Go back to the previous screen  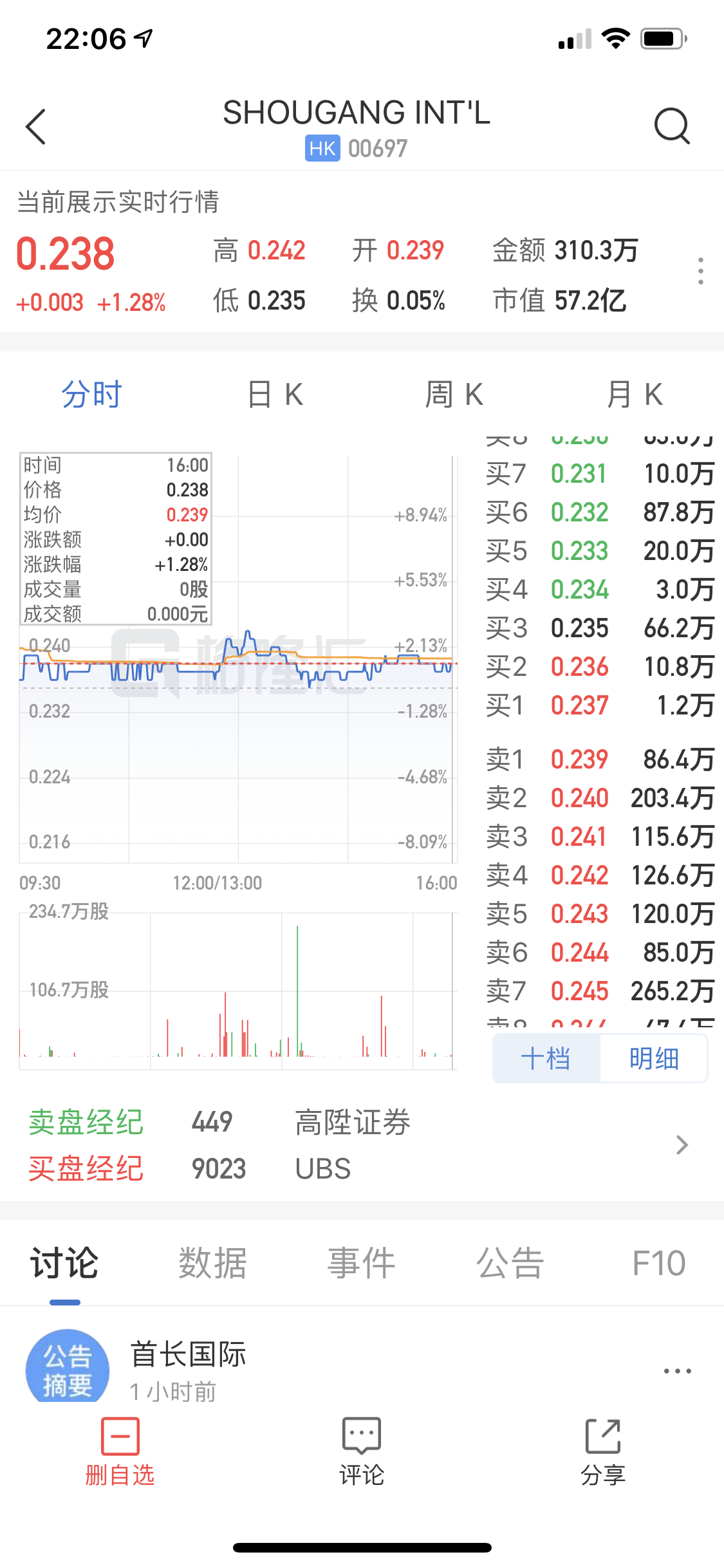coord(36,127)
